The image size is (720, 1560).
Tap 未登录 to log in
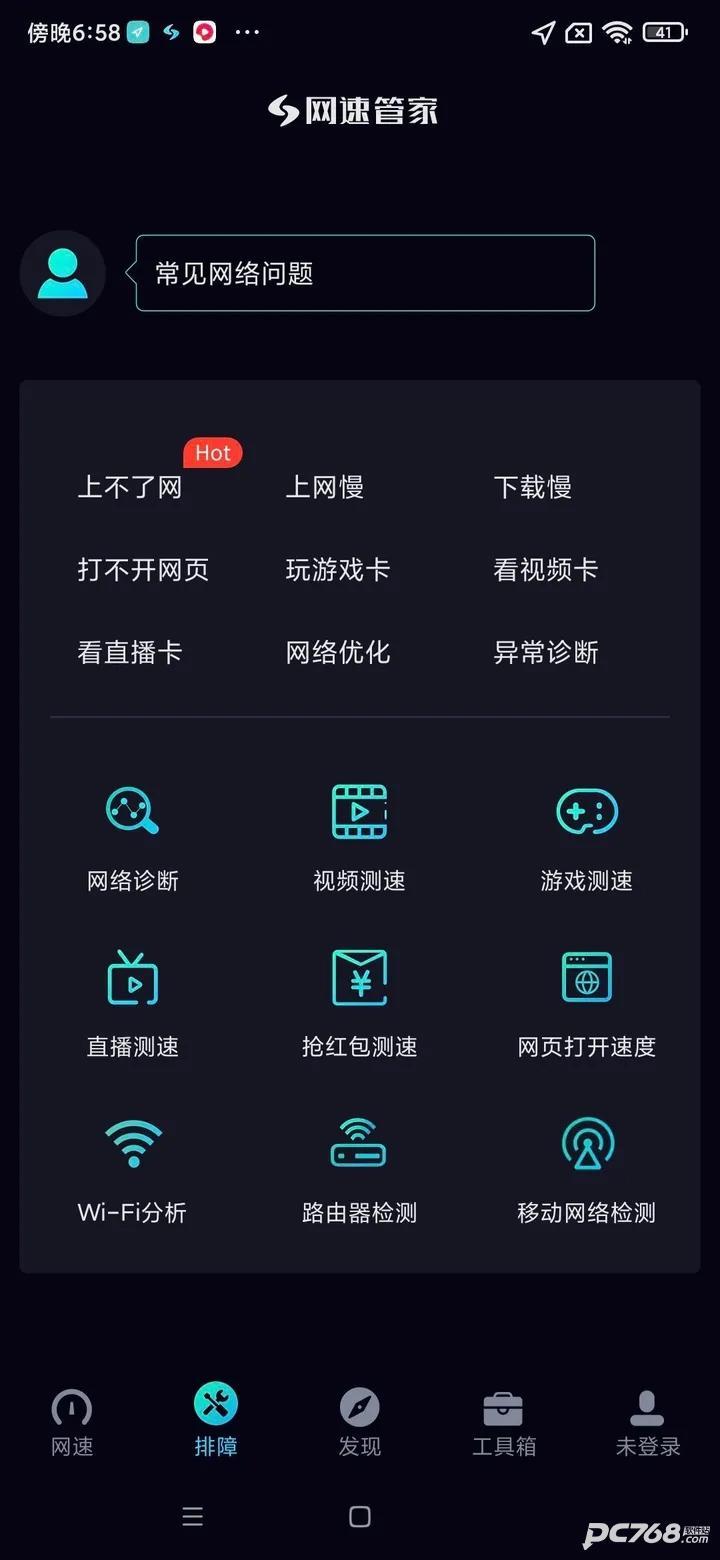coord(647,1420)
